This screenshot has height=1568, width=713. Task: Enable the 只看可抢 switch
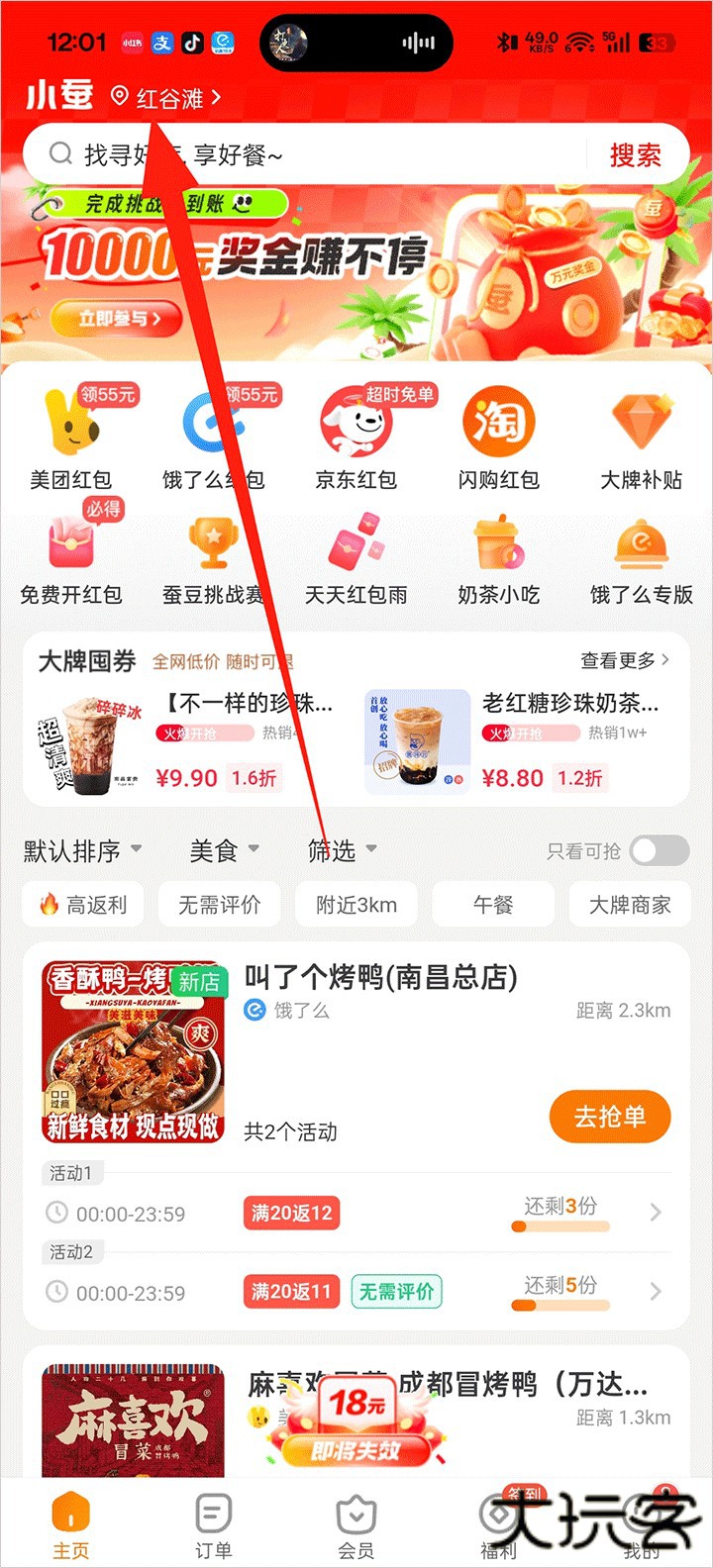click(x=660, y=850)
